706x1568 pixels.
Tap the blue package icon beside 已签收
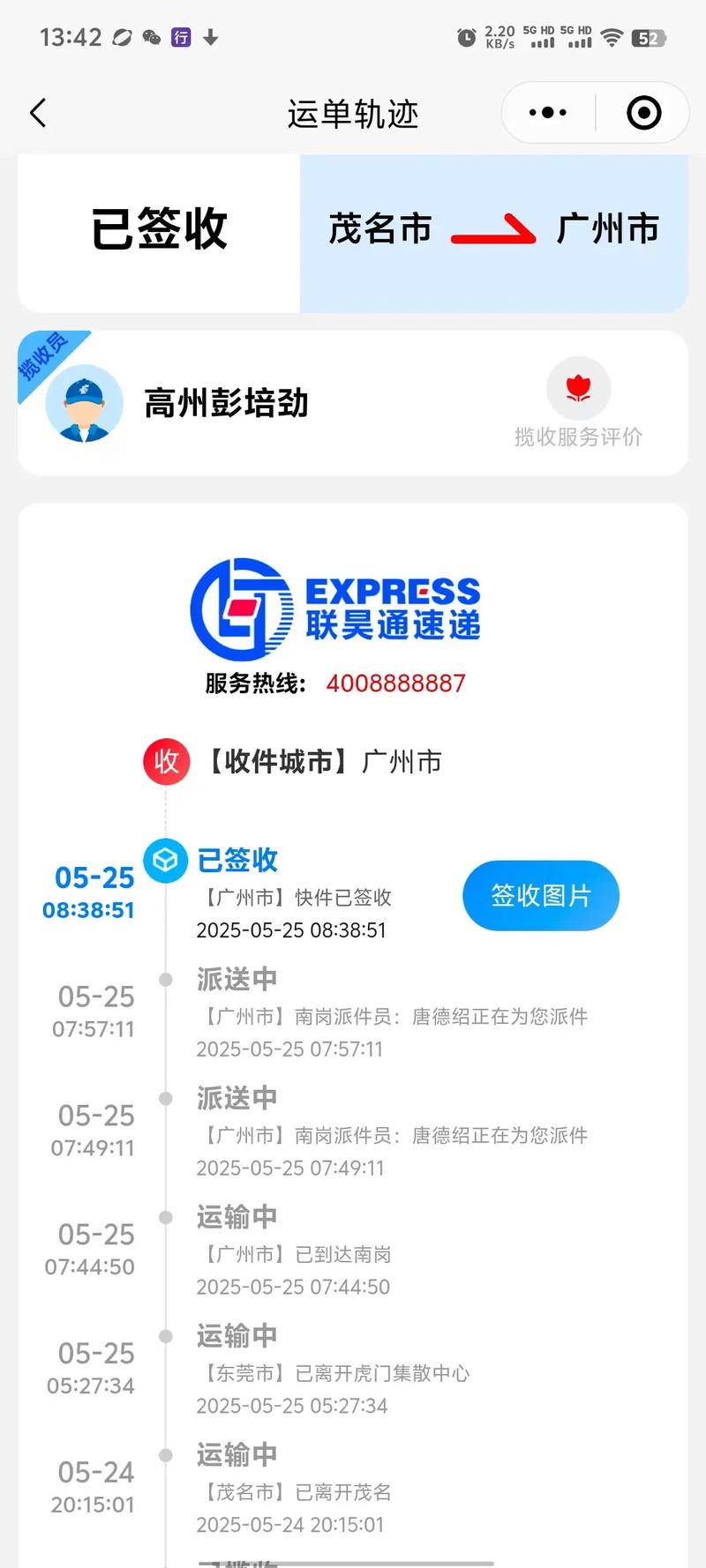click(165, 861)
